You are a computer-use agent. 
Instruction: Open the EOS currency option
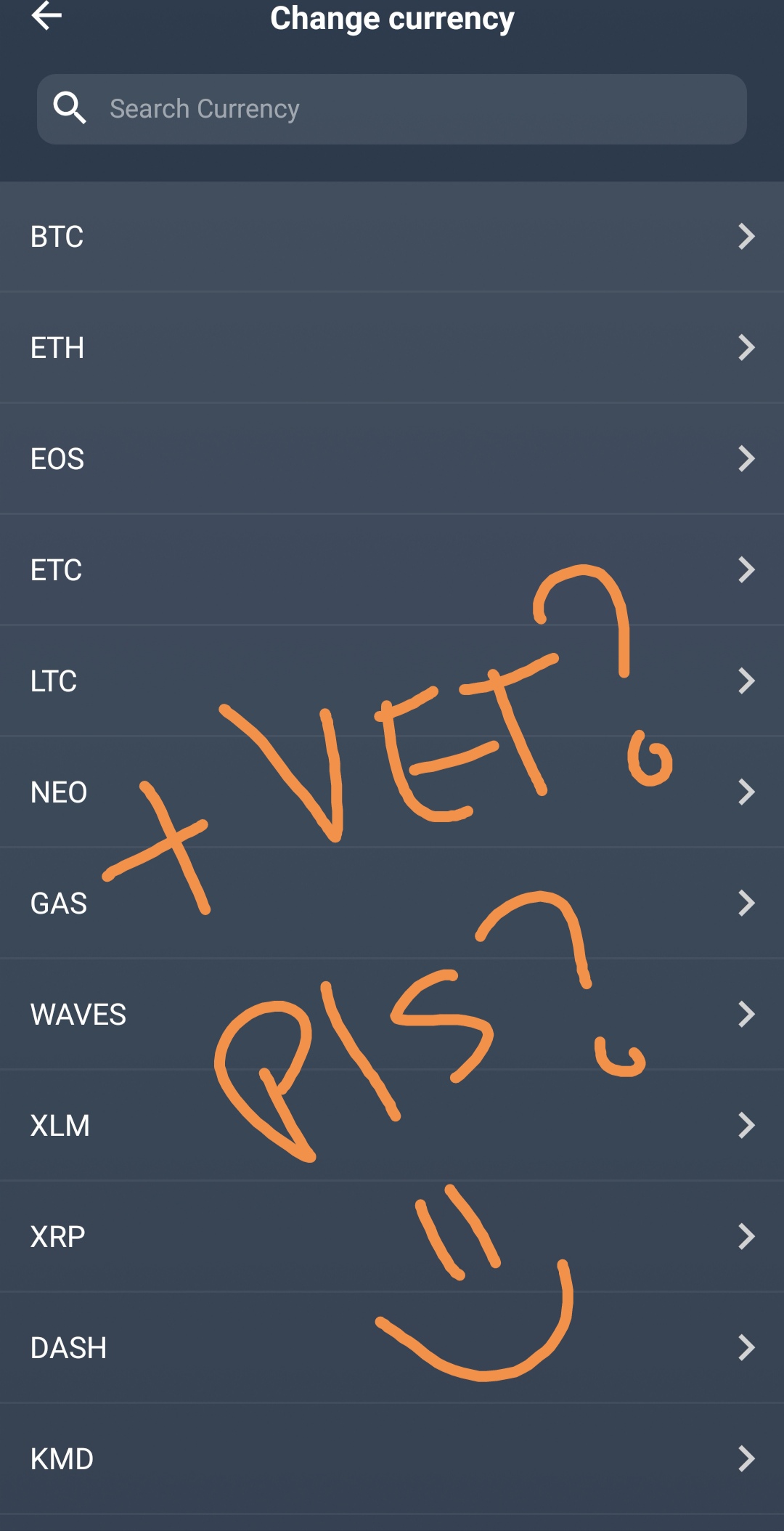(x=392, y=459)
